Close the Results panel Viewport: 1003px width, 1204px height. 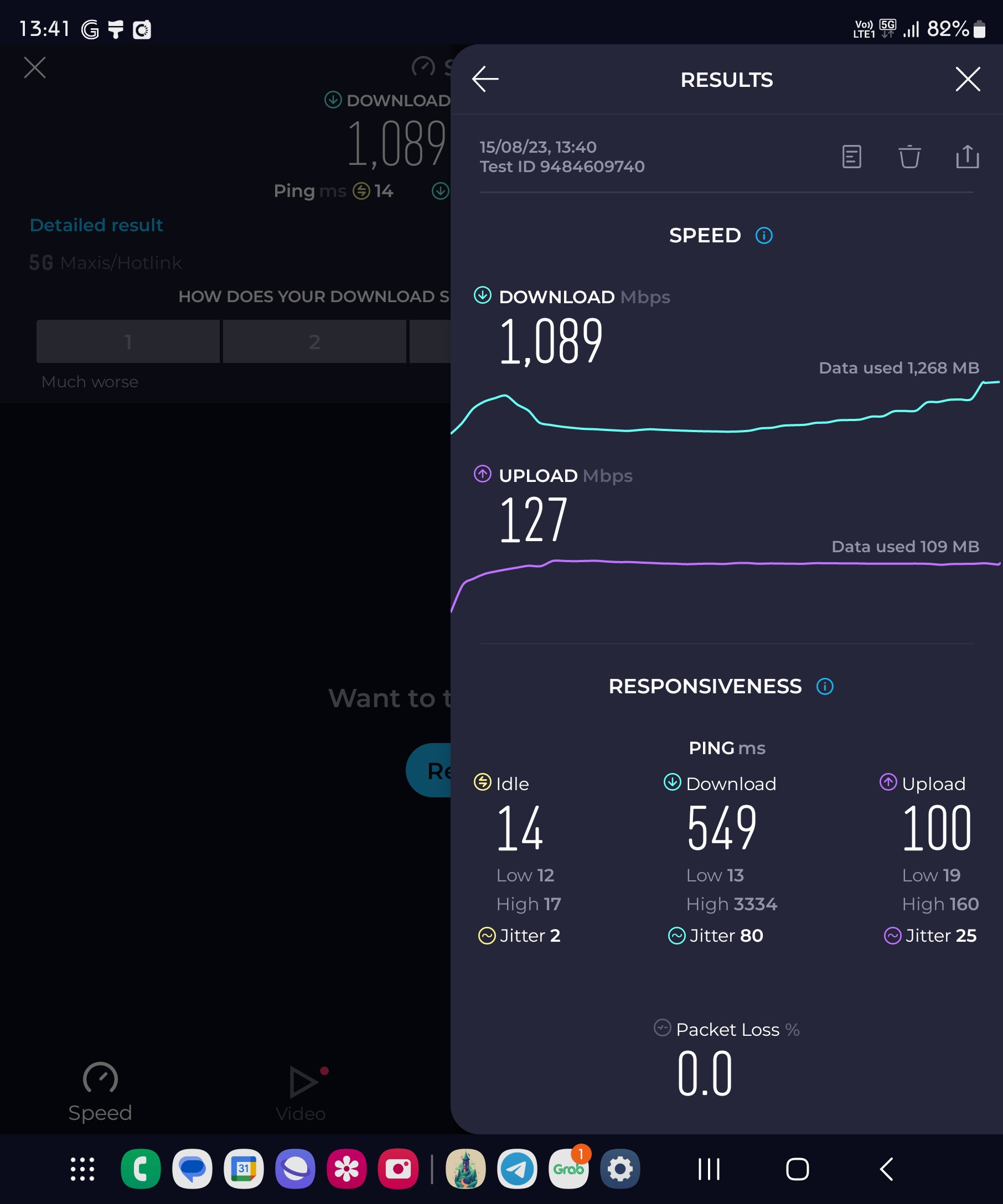[968, 79]
